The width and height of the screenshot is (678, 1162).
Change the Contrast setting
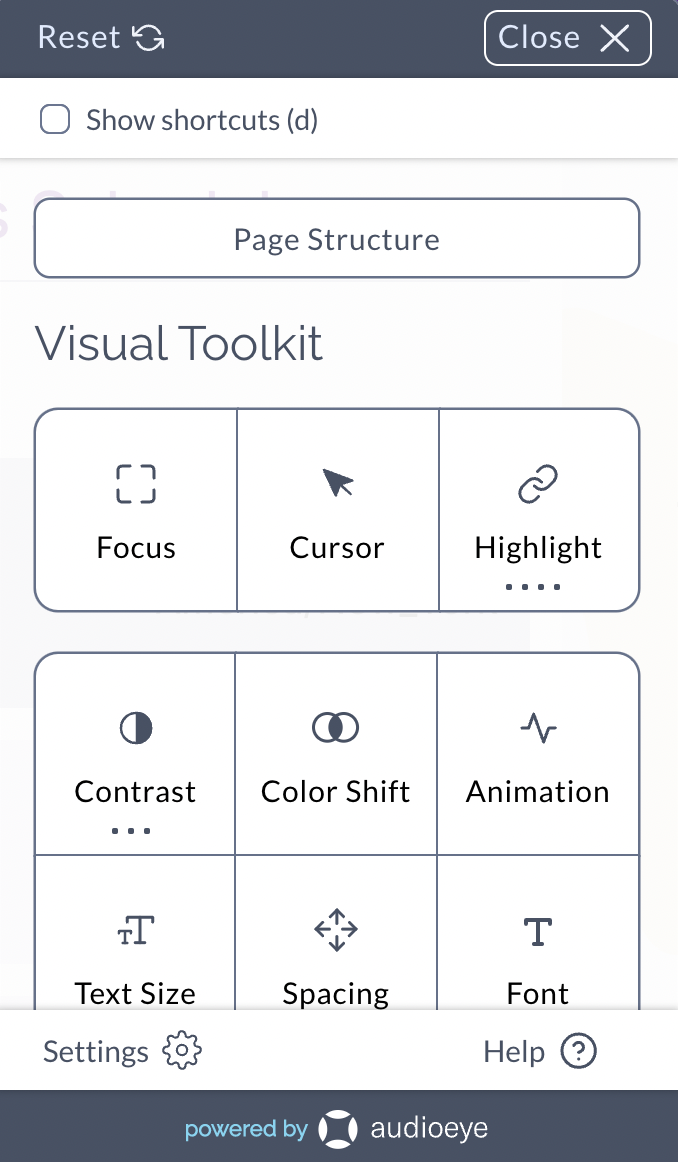(135, 755)
